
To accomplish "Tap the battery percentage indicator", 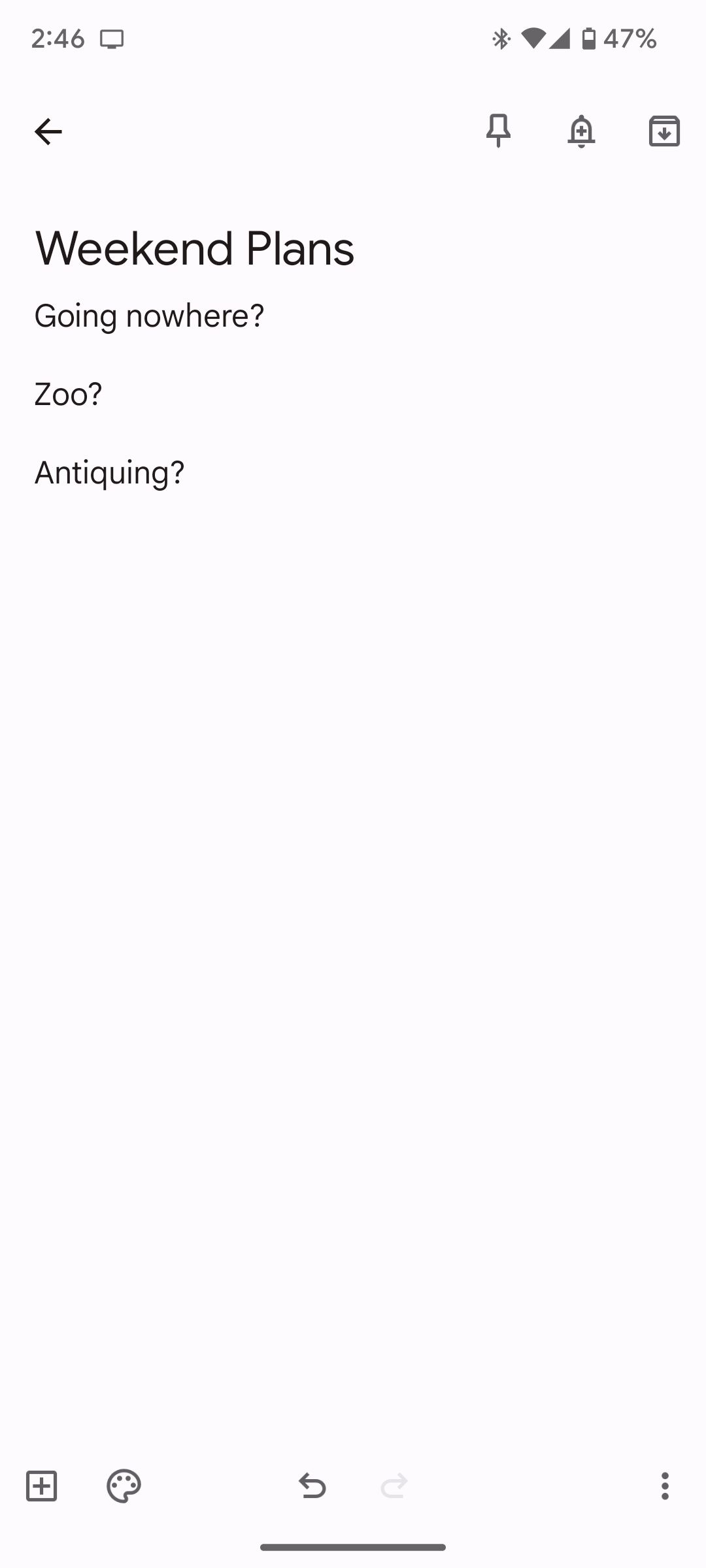I will pos(630,39).
